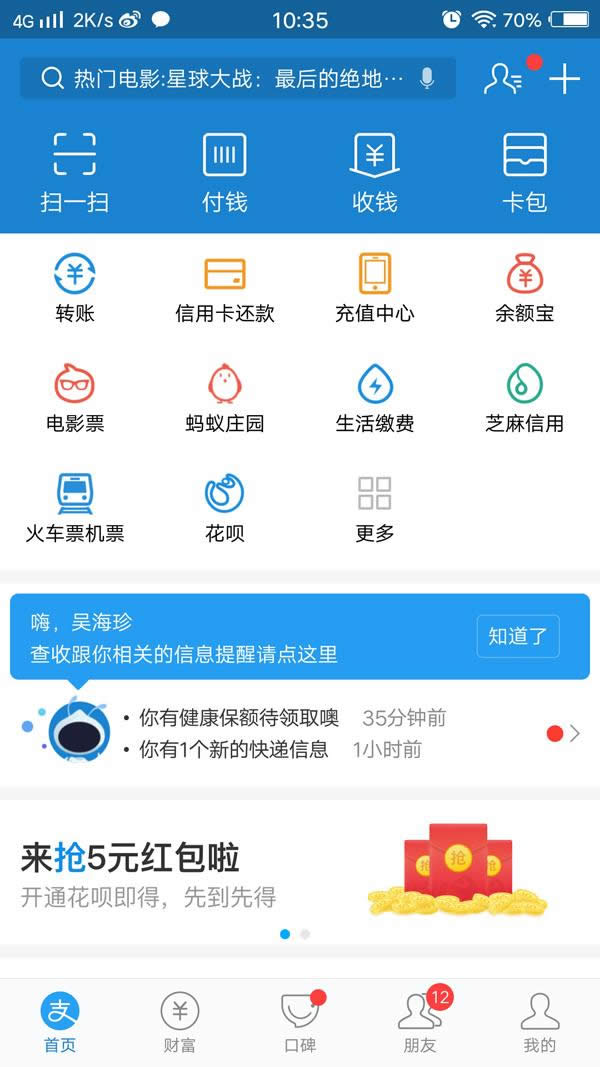The image size is (600, 1067).
Task: Open 收钱 to receive money
Action: 375,172
